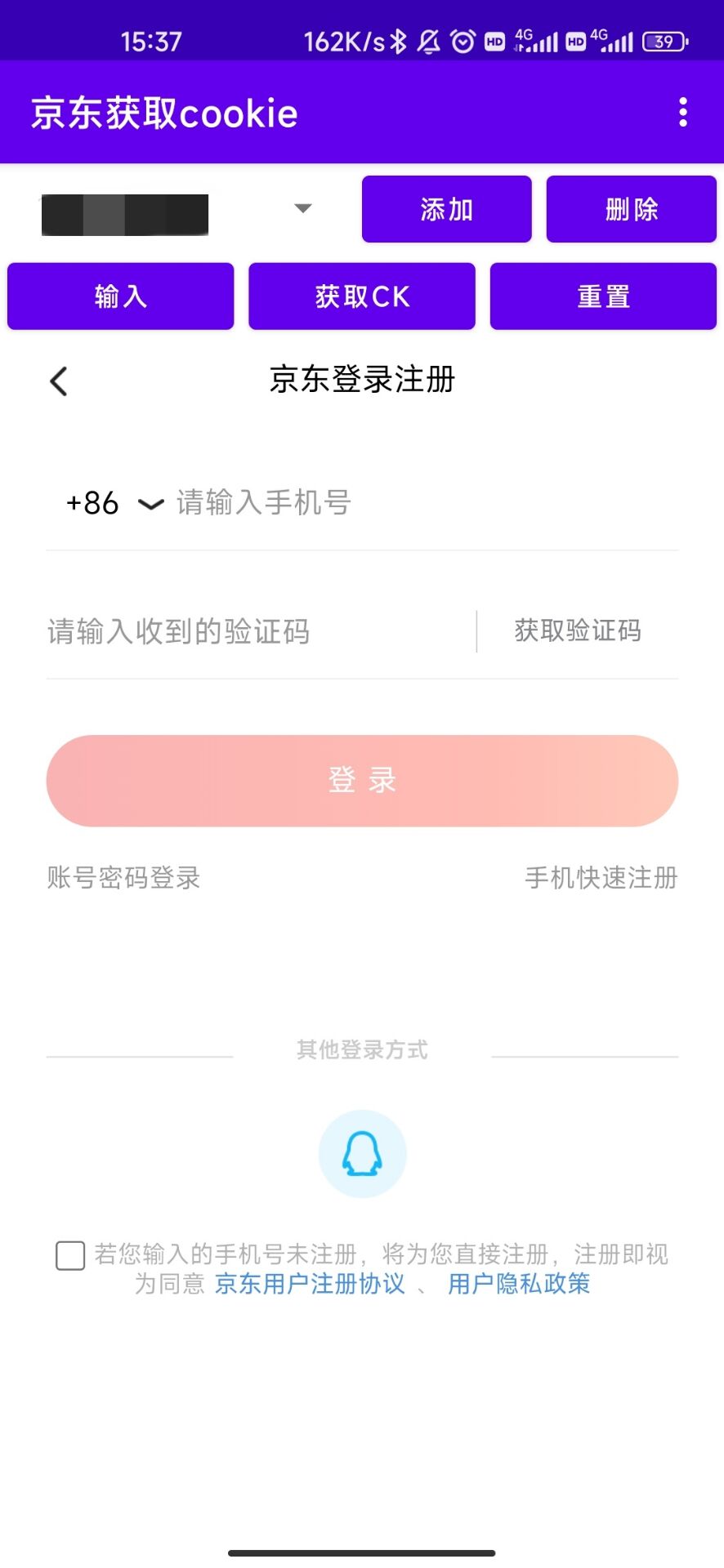Switch to 账号密码登录
The height and width of the screenshot is (1568, 724).
click(123, 878)
